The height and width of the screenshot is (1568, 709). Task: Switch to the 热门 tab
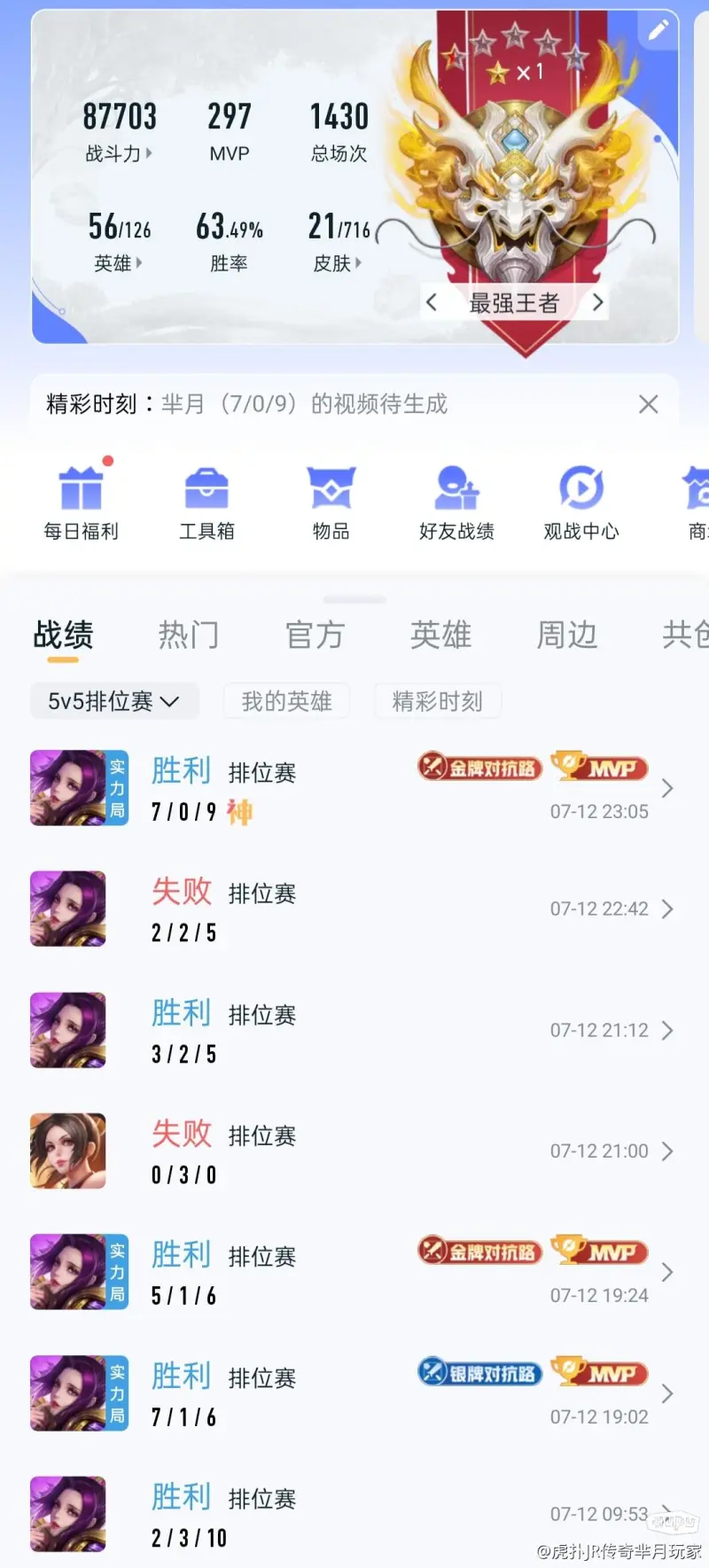click(x=188, y=635)
